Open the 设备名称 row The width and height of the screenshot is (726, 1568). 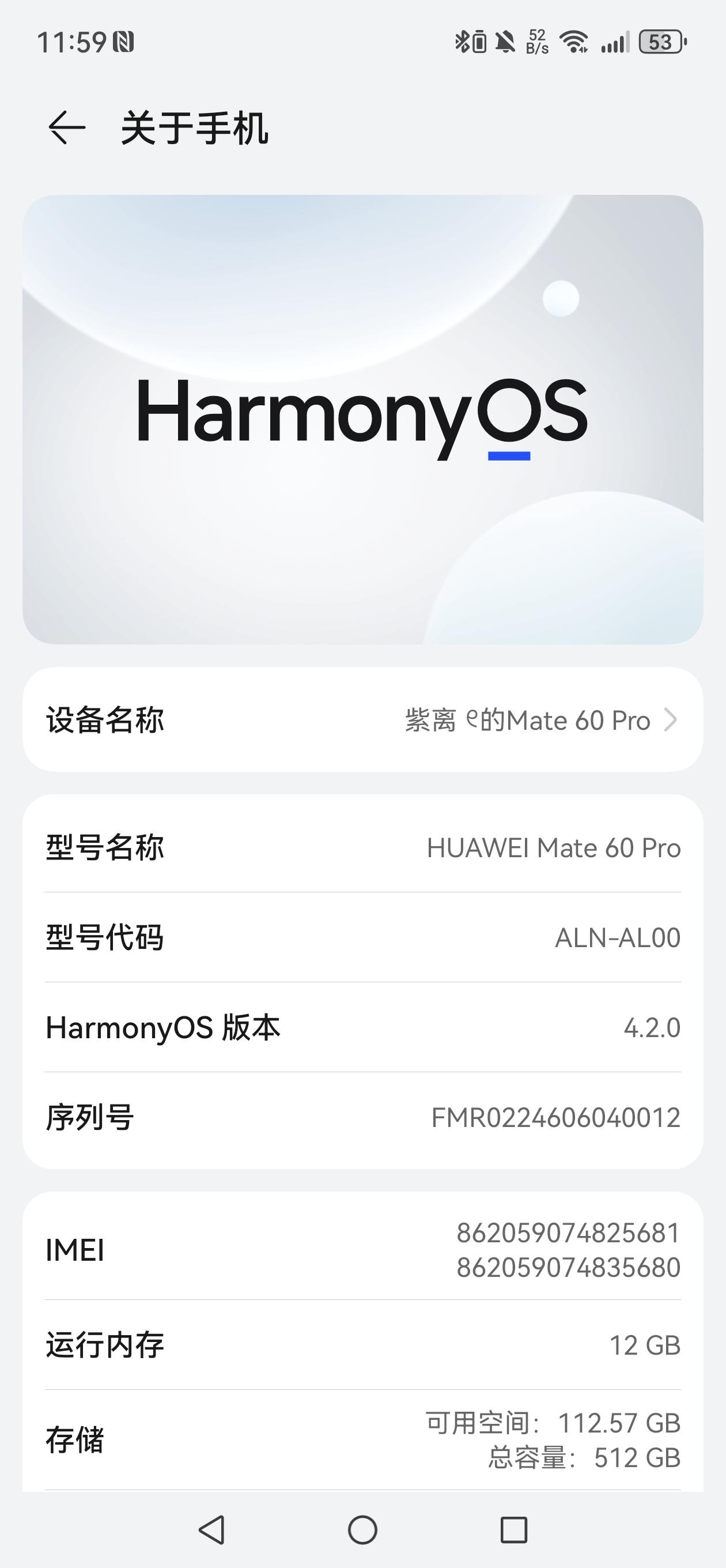coord(362,720)
